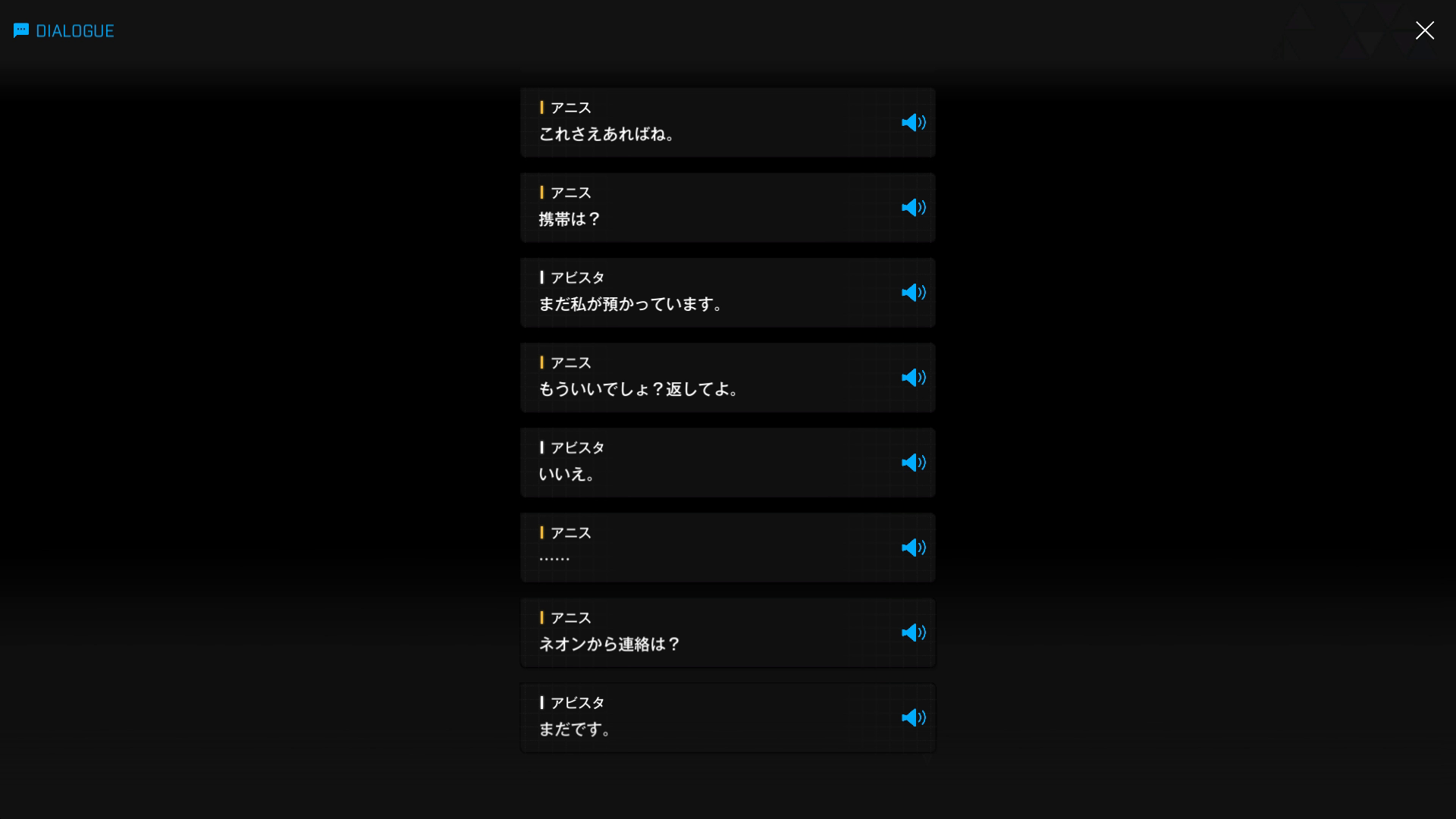Hear the line 'ネオンから連絡は？'
Image resolution: width=1456 pixels, height=819 pixels.
coord(913,632)
